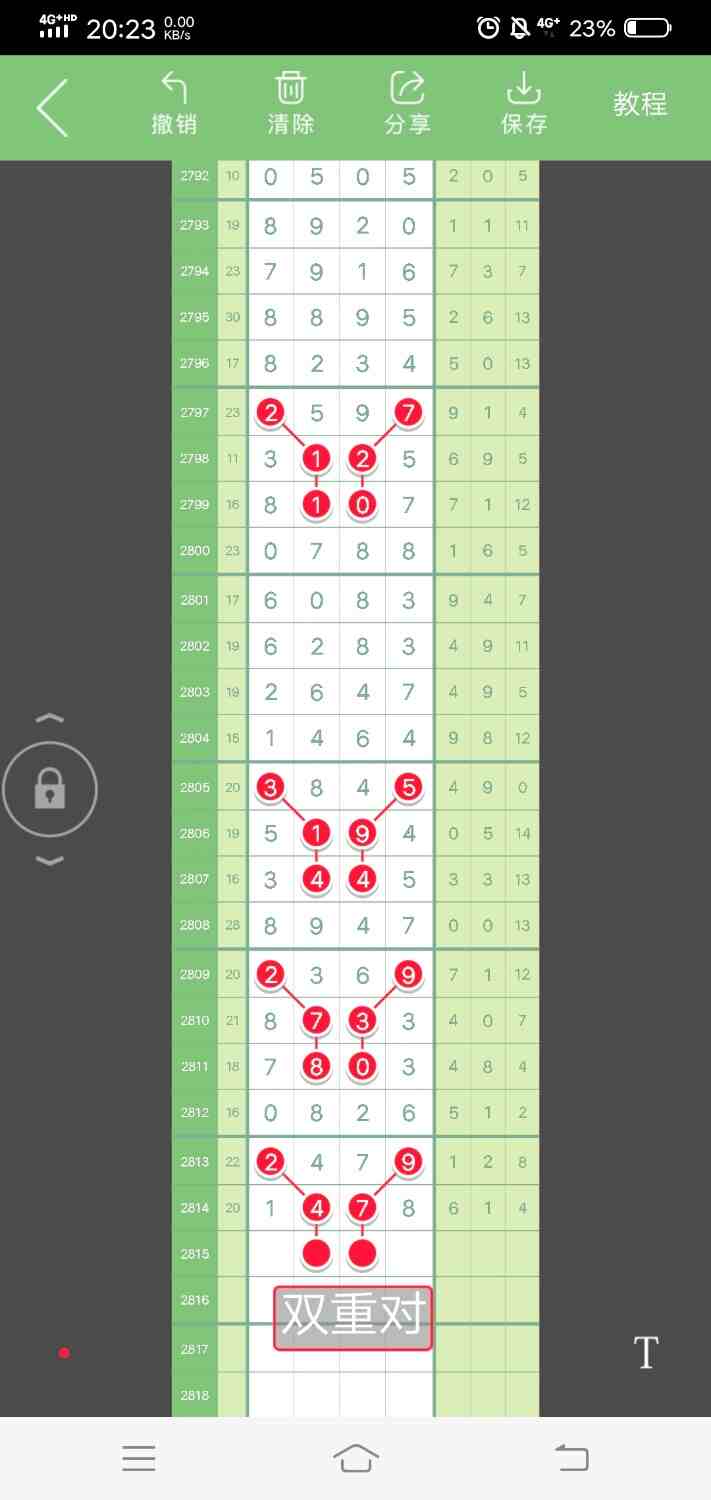Tap the down chevron below the lock
This screenshot has width=711, height=1500.
click(x=50, y=861)
